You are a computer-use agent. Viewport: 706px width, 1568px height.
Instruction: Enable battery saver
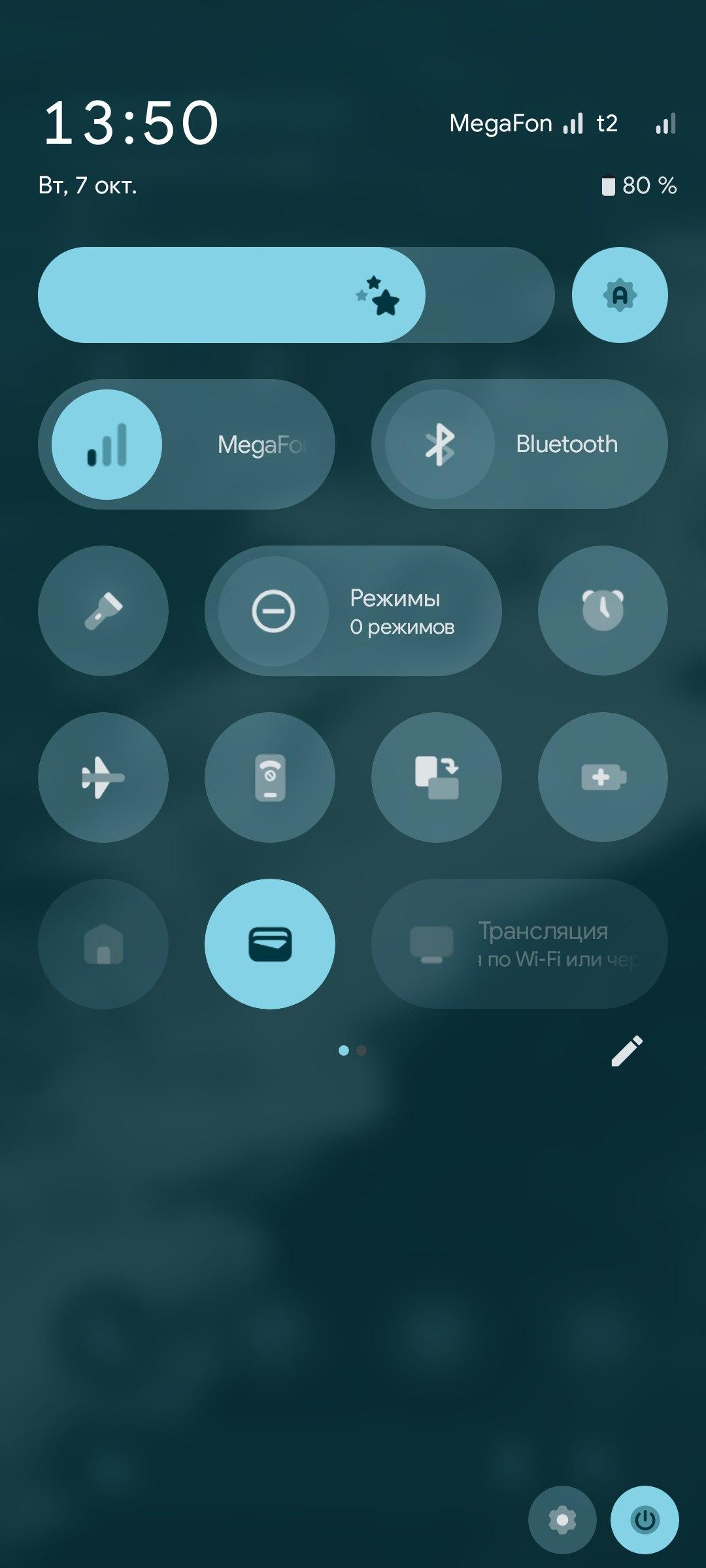[603, 777]
